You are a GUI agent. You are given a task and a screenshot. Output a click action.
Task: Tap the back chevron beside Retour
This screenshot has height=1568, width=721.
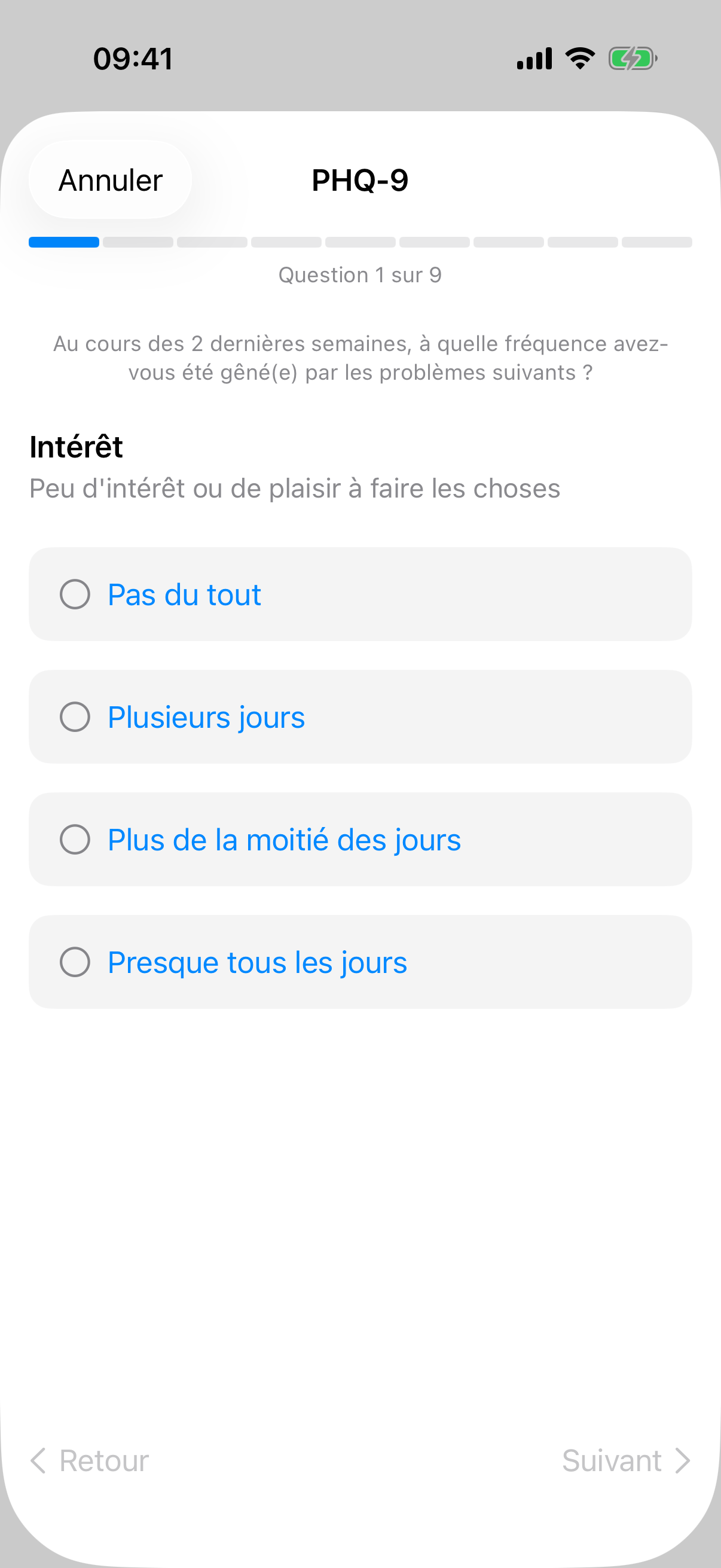(x=39, y=1460)
